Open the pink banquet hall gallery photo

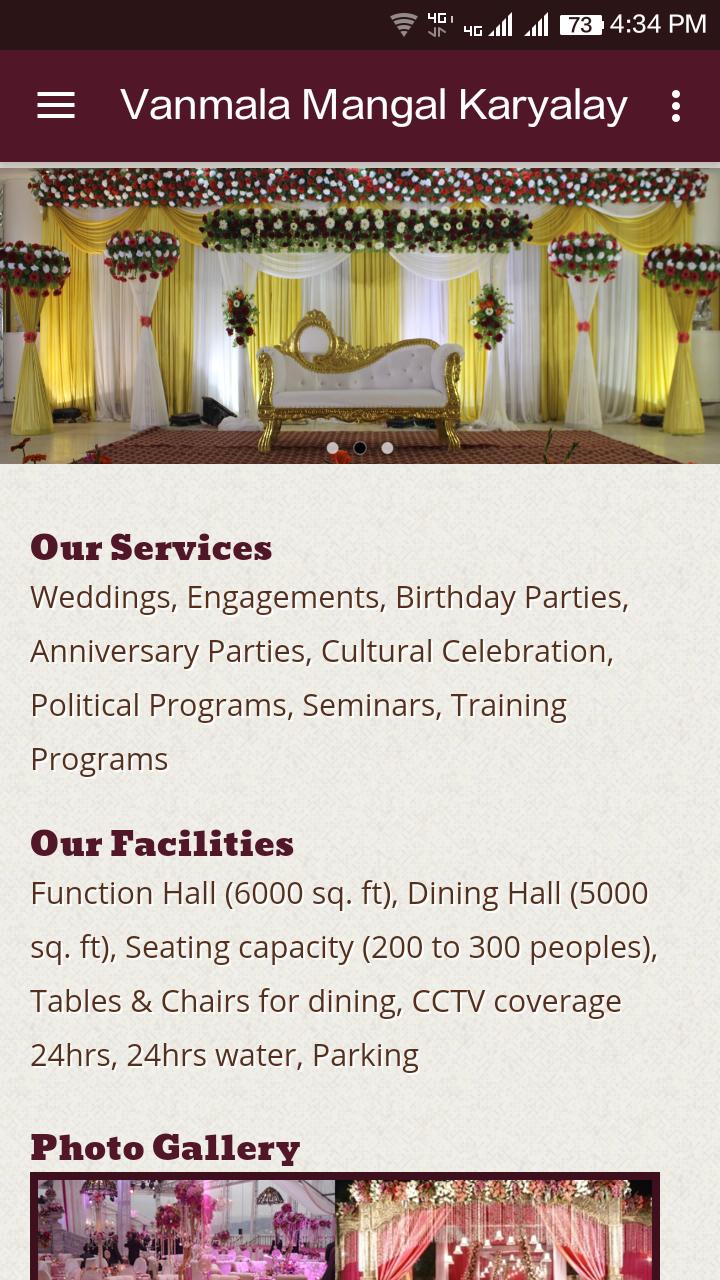(187, 1230)
